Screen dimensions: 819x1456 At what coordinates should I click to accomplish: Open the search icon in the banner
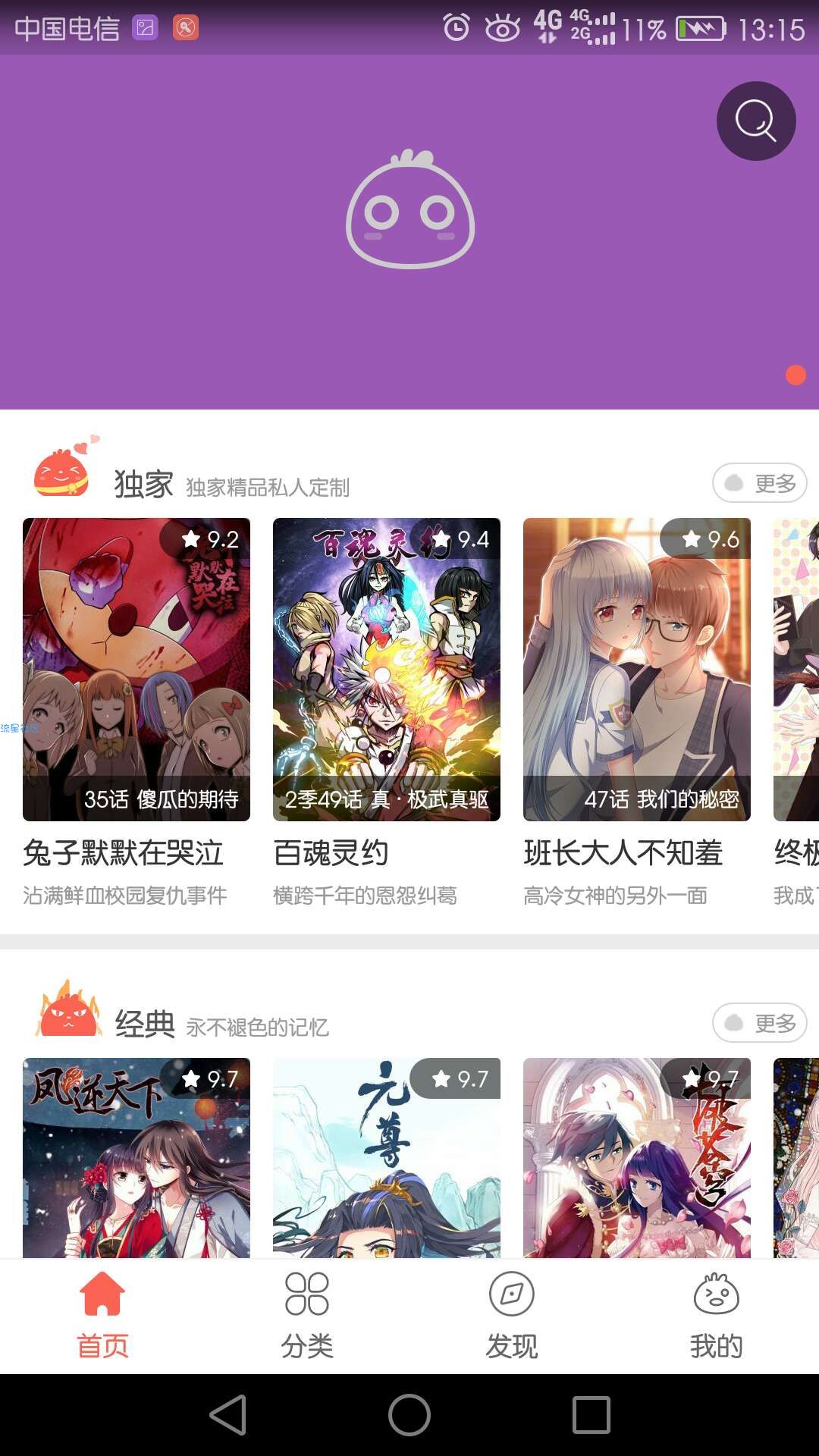pos(756,121)
